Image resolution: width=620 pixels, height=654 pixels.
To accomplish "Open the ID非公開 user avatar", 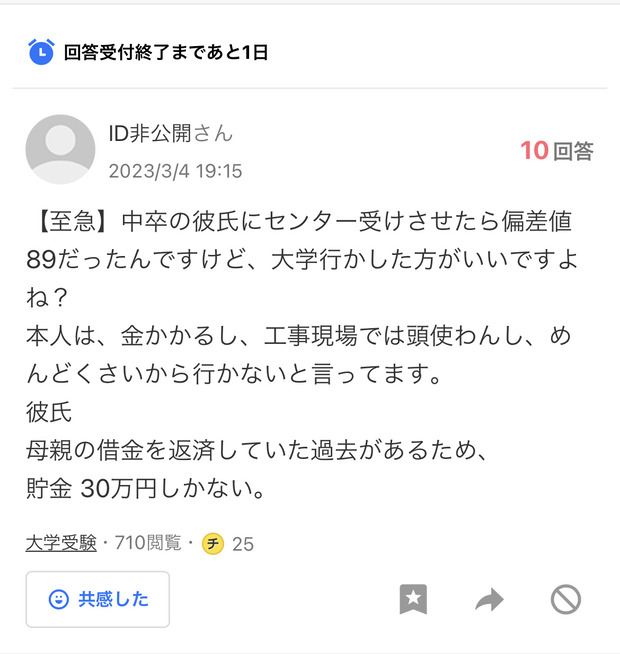I will (x=60, y=149).
